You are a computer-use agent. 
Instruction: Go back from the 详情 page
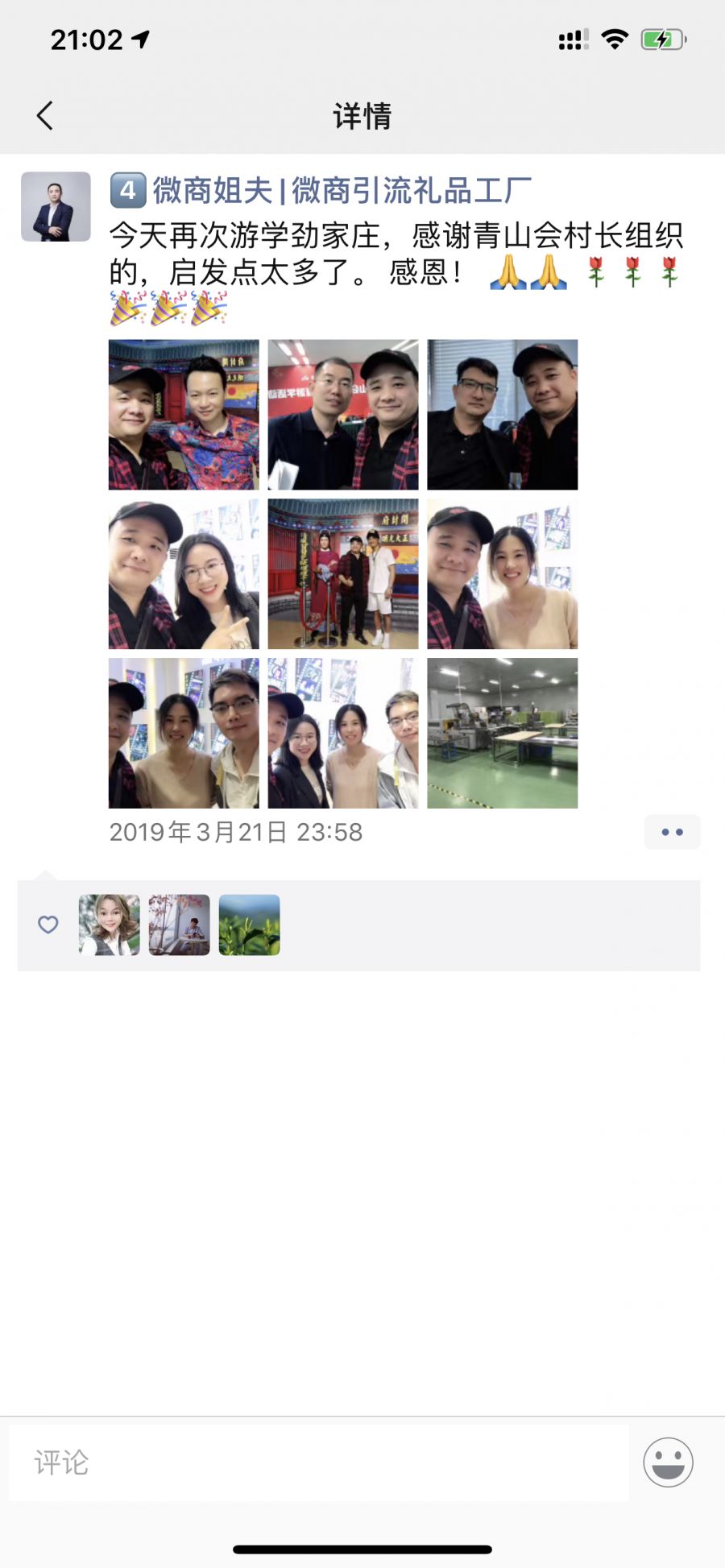click(x=45, y=116)
